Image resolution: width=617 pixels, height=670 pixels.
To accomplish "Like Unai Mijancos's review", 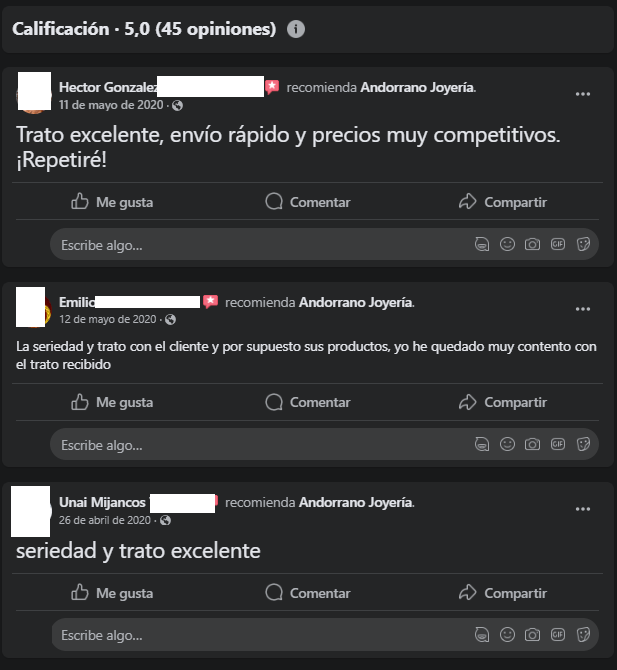I will pyautogui.click(x=112, y=593).
